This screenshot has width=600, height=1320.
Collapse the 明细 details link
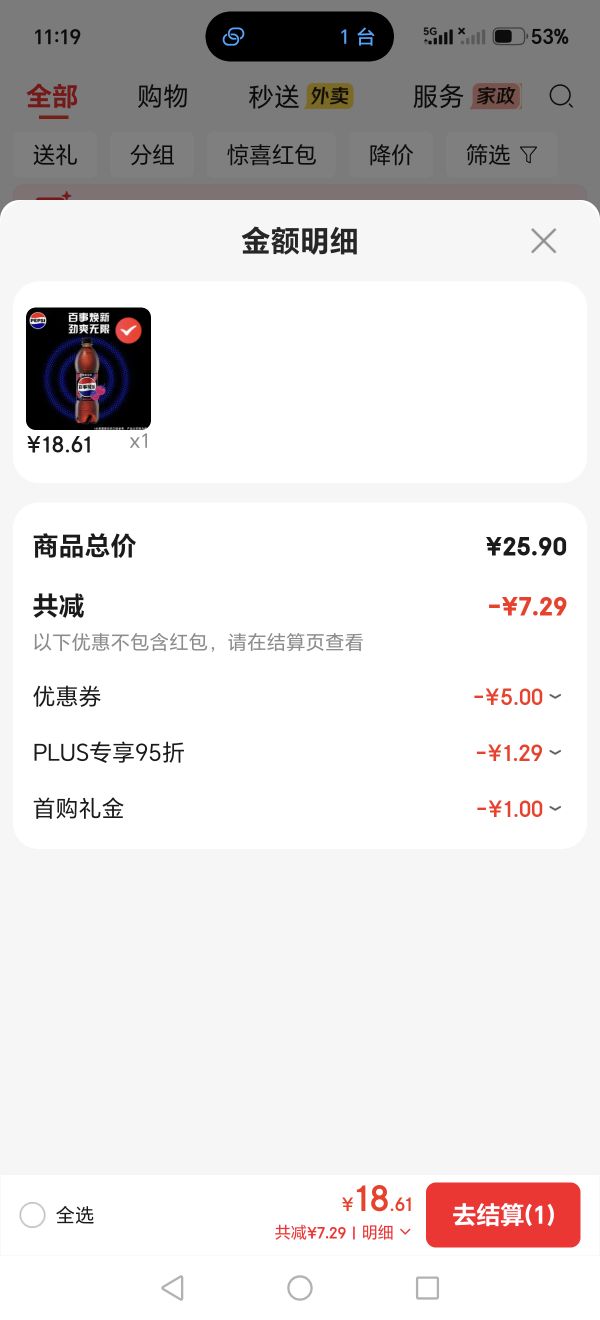(386, 1233)
